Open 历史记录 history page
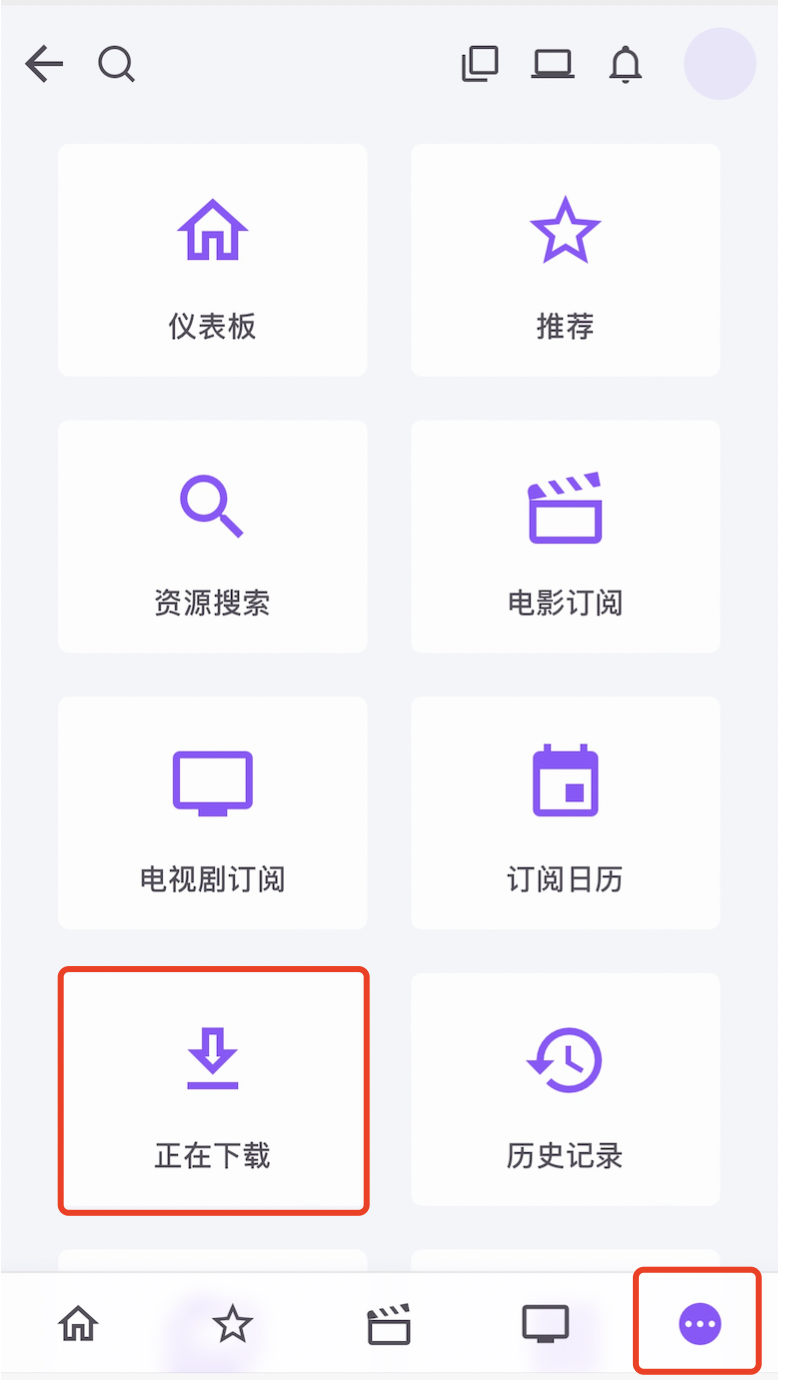The image size is (786, 1380). [565, 1090]
